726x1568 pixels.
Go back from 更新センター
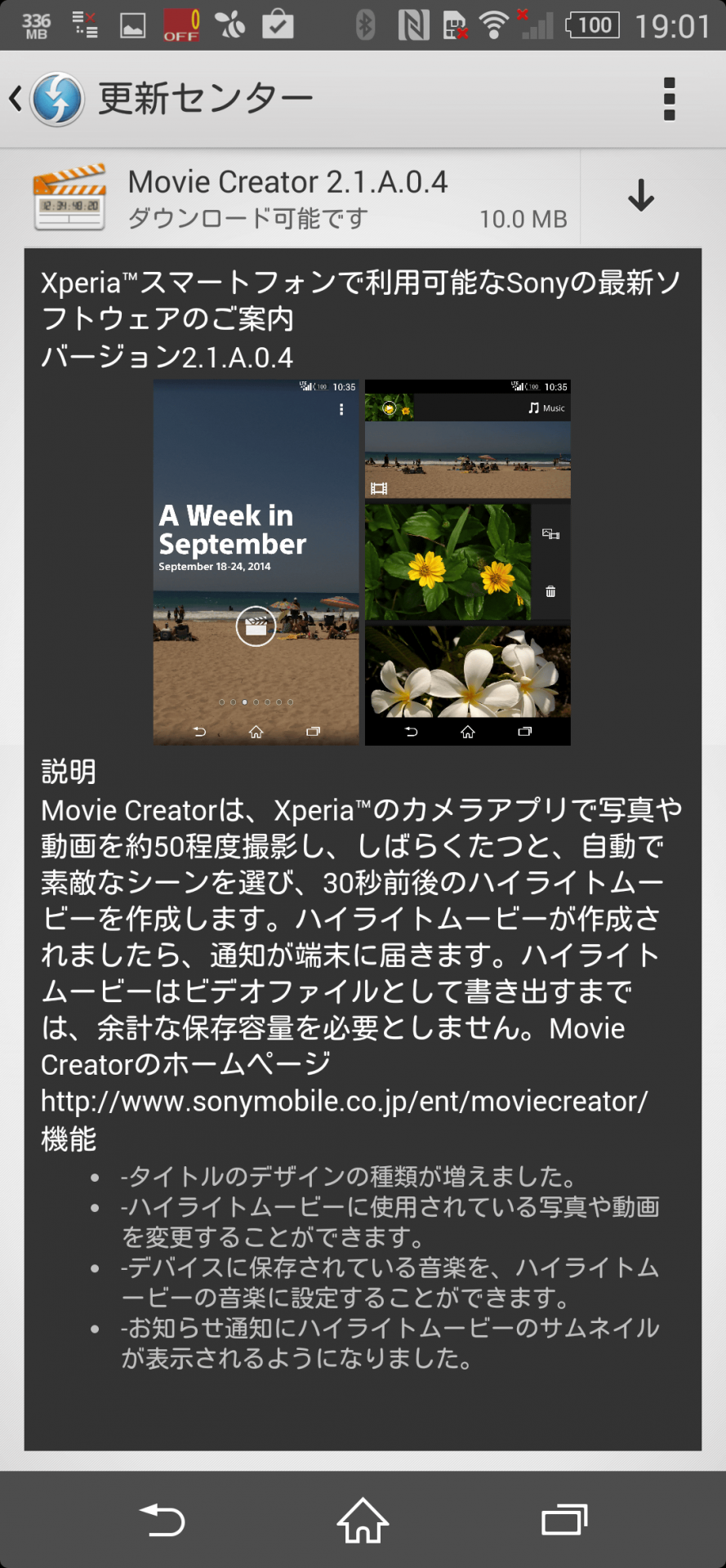pyautogui.click(x=47, y=99)
